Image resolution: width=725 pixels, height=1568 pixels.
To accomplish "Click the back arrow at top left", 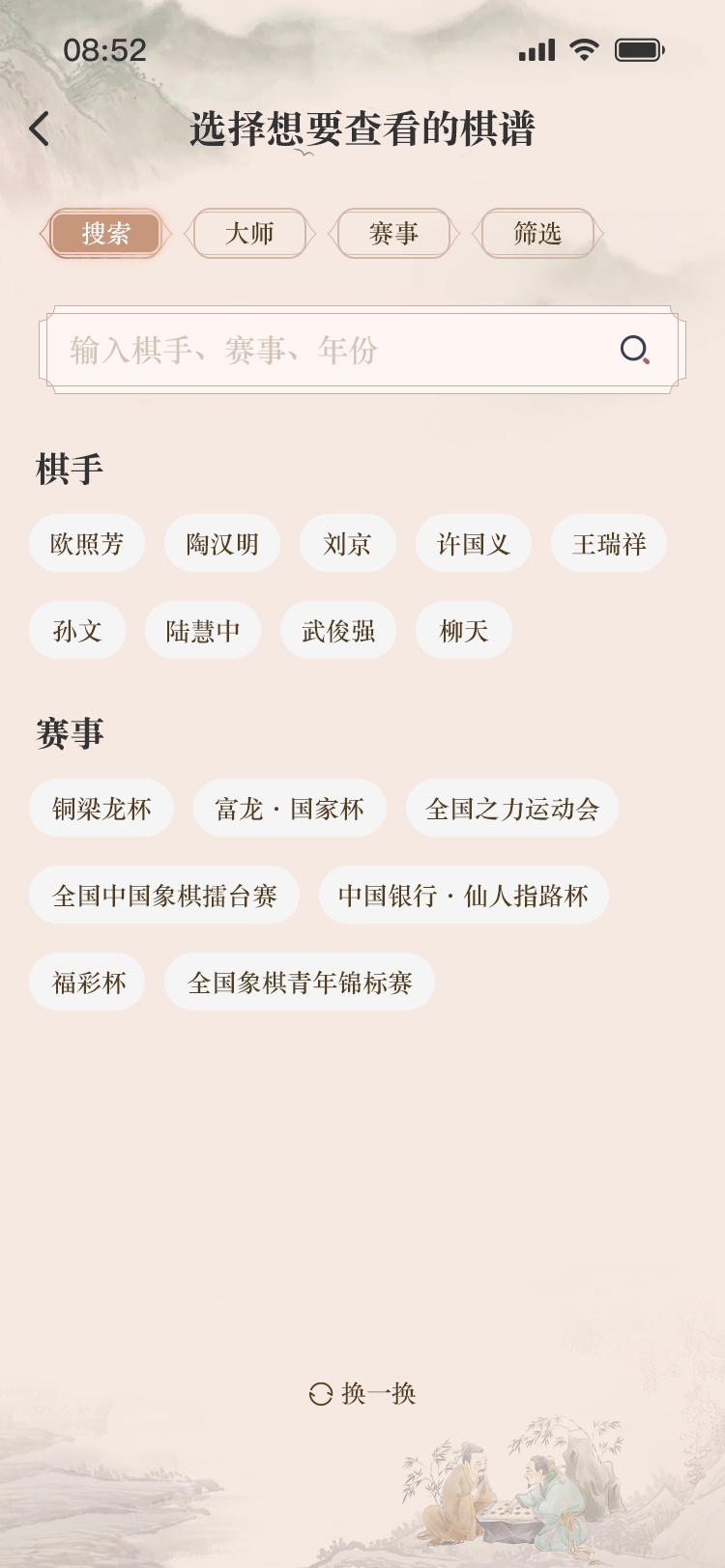I will (39, 127).
